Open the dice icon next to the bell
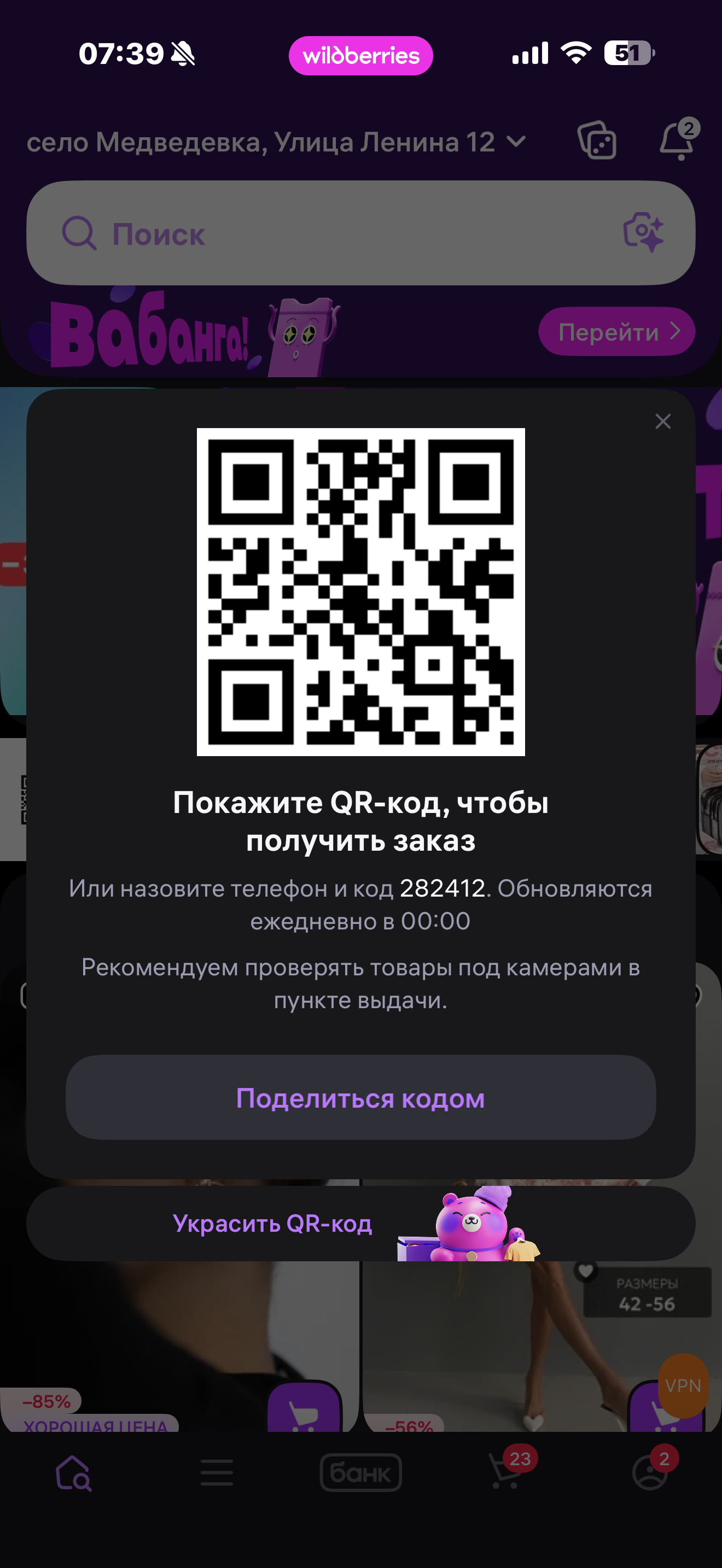722x1568 pixels. pyautogui.click(x=597, y=141)
